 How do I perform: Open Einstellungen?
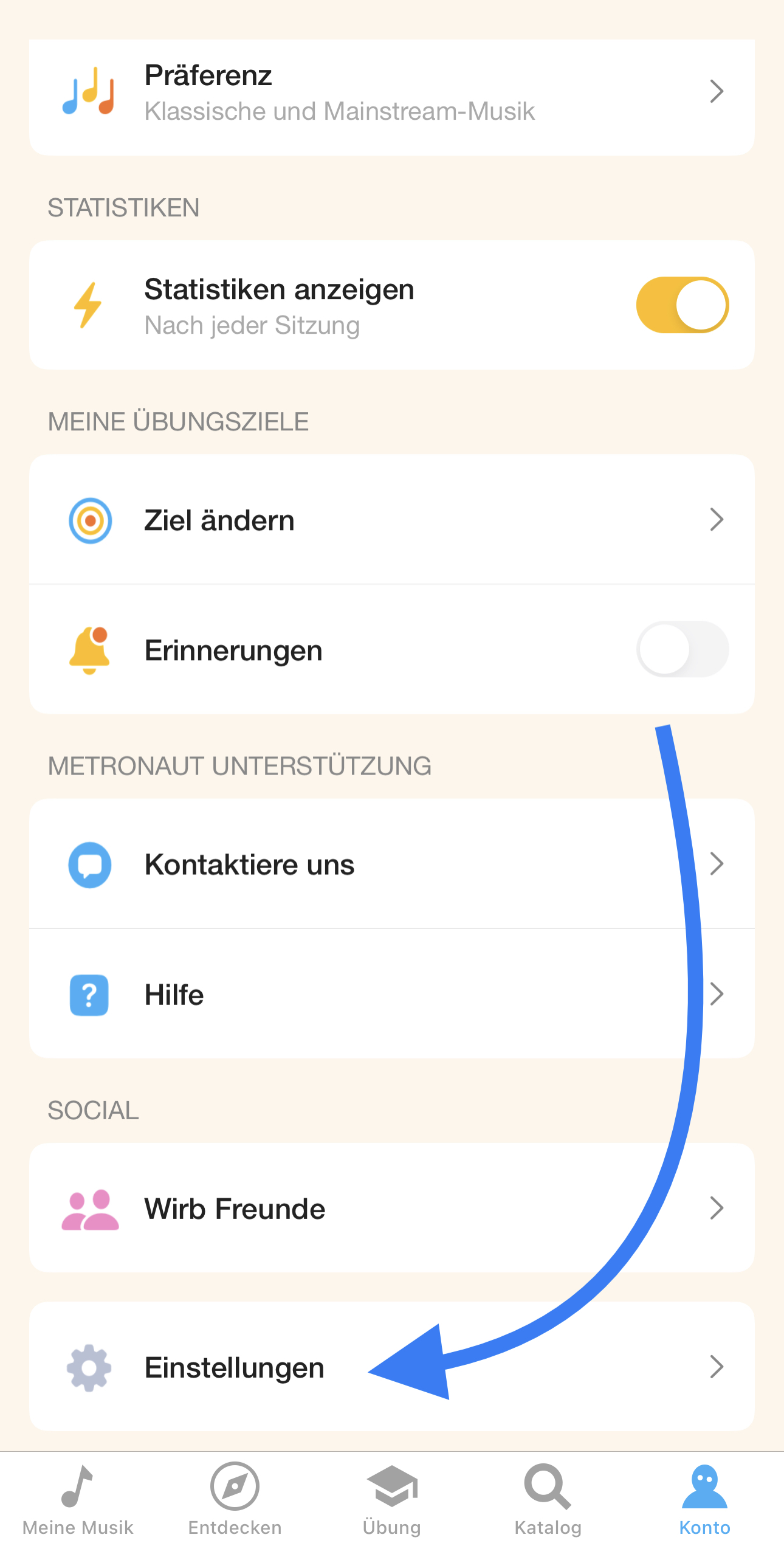click(x=392, y=1367)
